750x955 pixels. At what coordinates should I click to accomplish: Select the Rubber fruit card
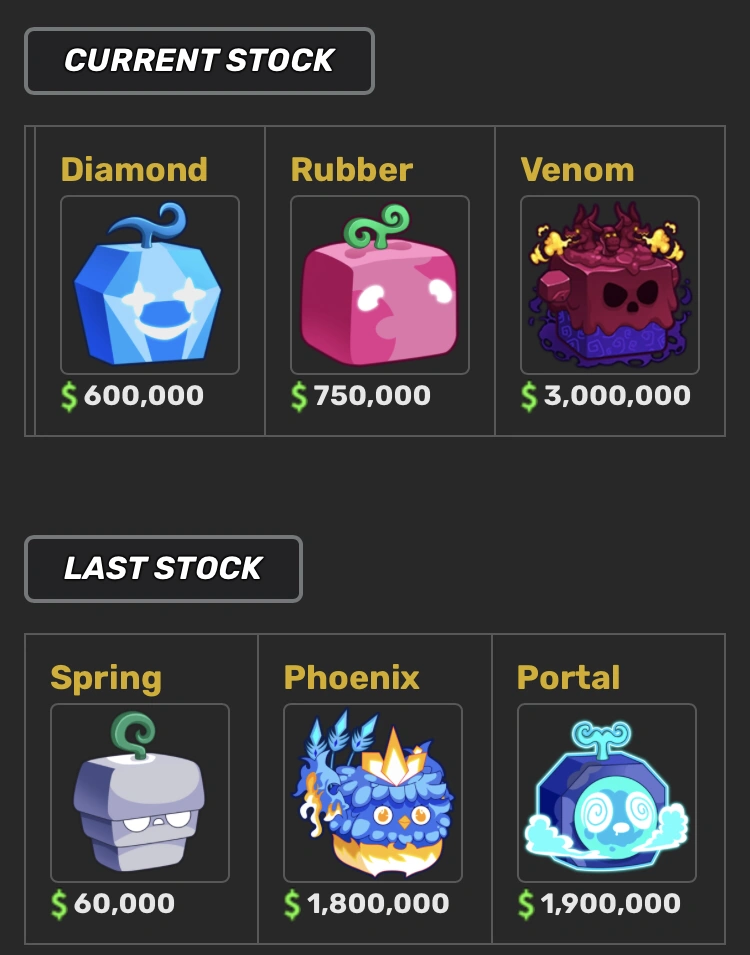[379, 285]
